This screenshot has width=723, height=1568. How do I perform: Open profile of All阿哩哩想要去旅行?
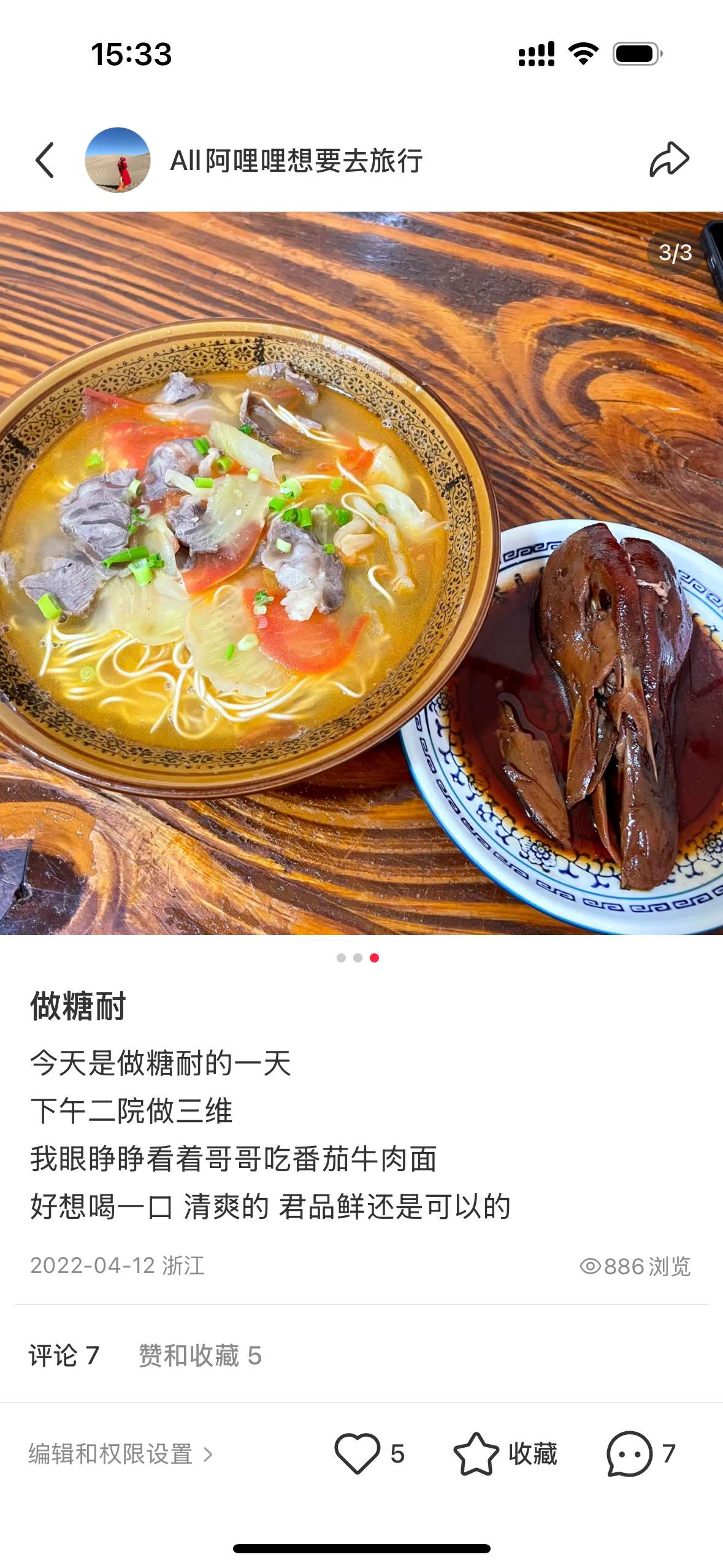coord(296,161)
